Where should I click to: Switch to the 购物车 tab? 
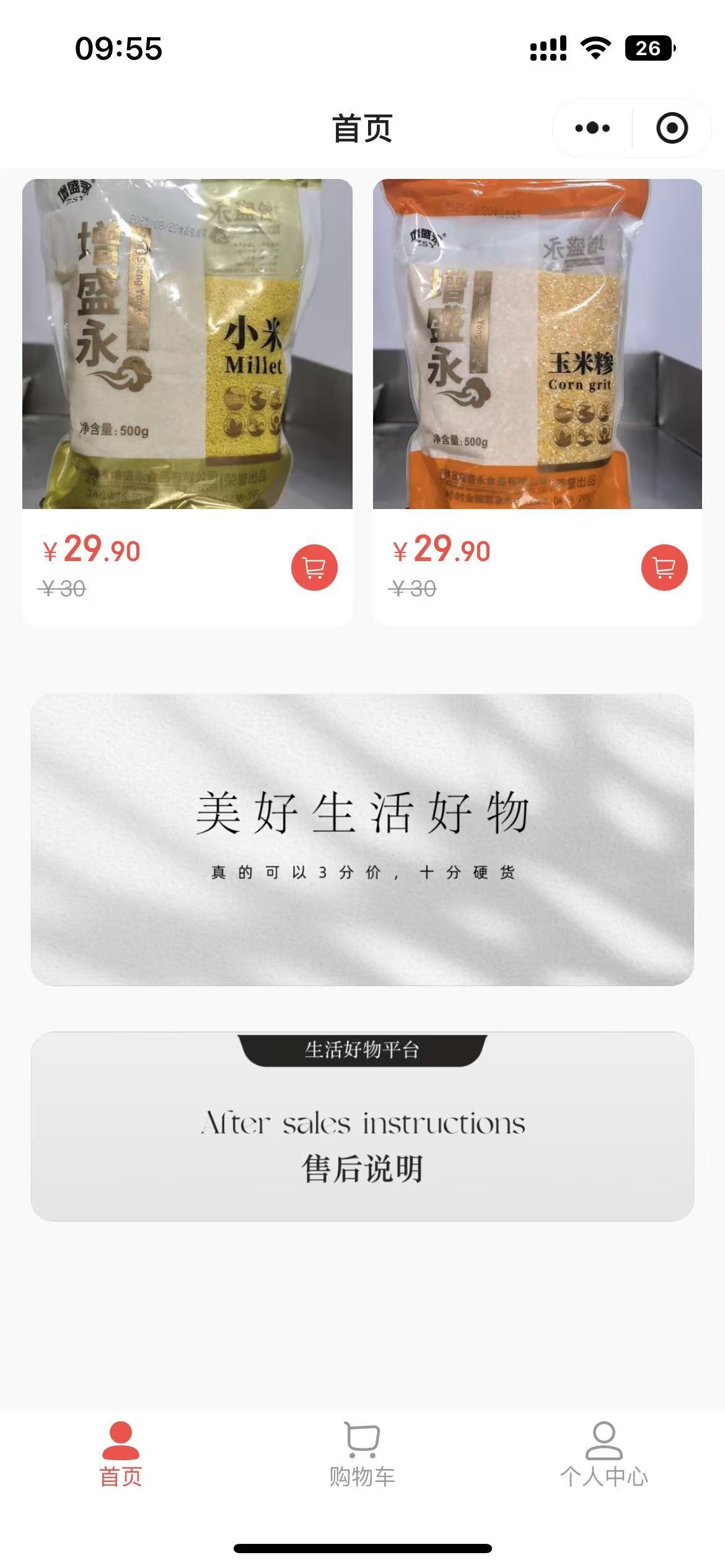point(362,1455)
